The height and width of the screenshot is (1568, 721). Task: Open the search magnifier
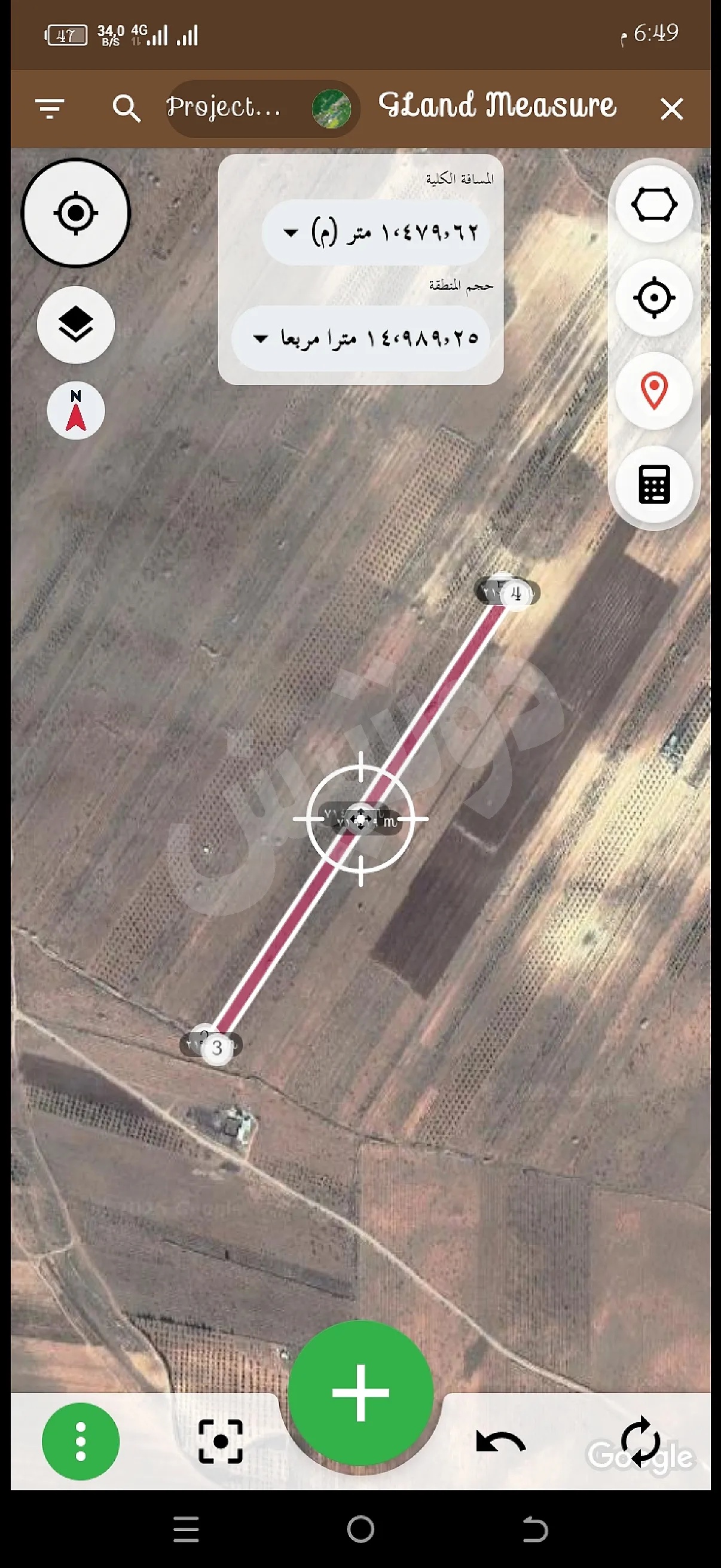point(126,108)
